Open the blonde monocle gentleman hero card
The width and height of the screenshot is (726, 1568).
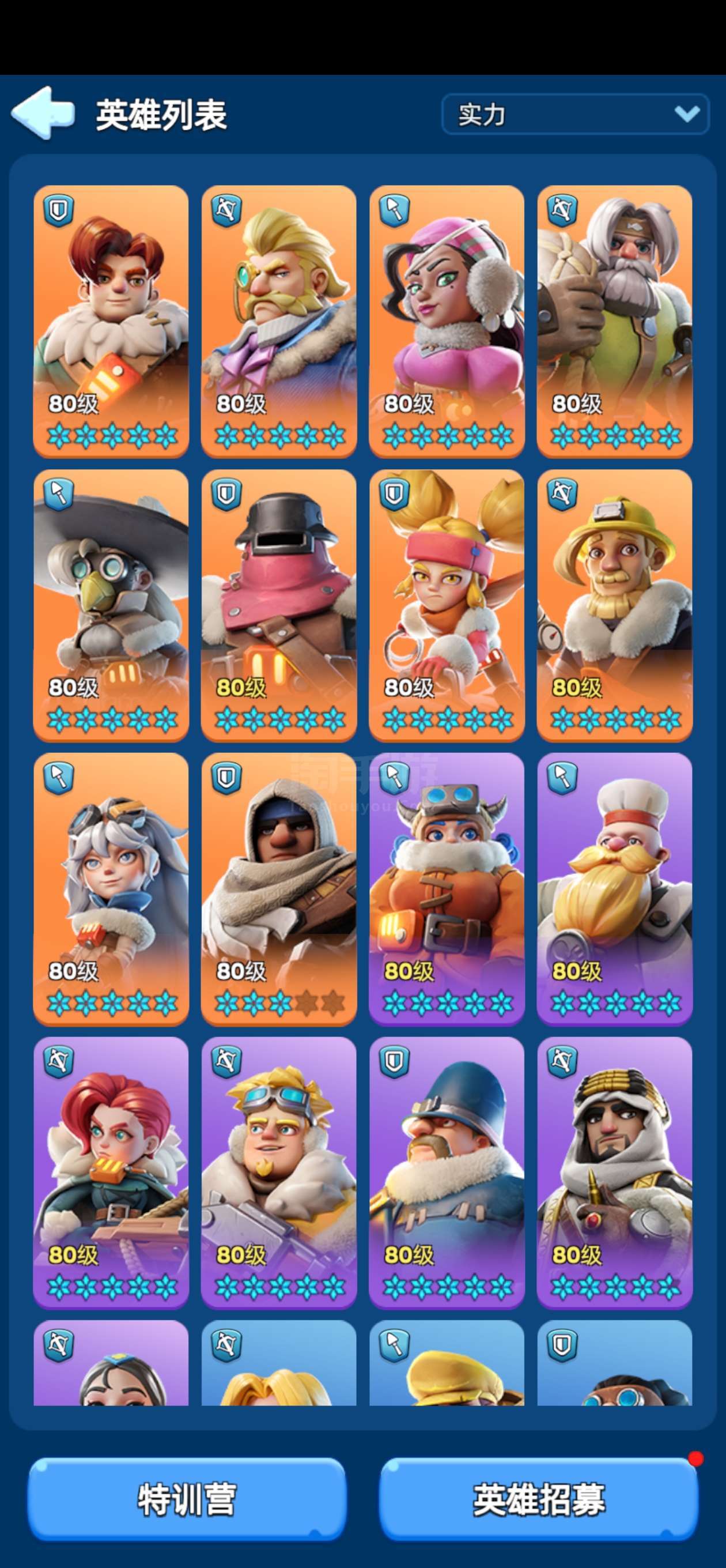(279, 322)
